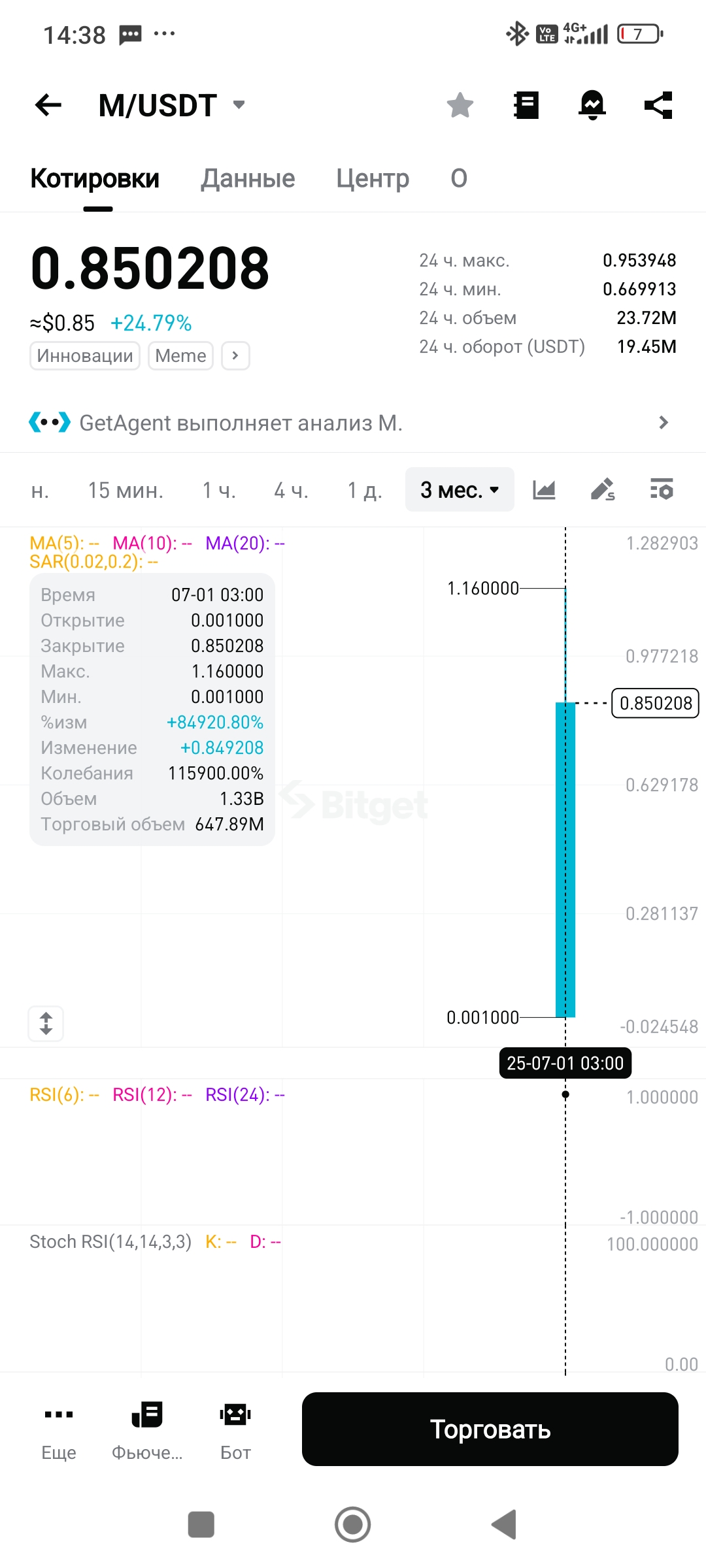Select the 4 ч. chart interval

click(291, 490)
